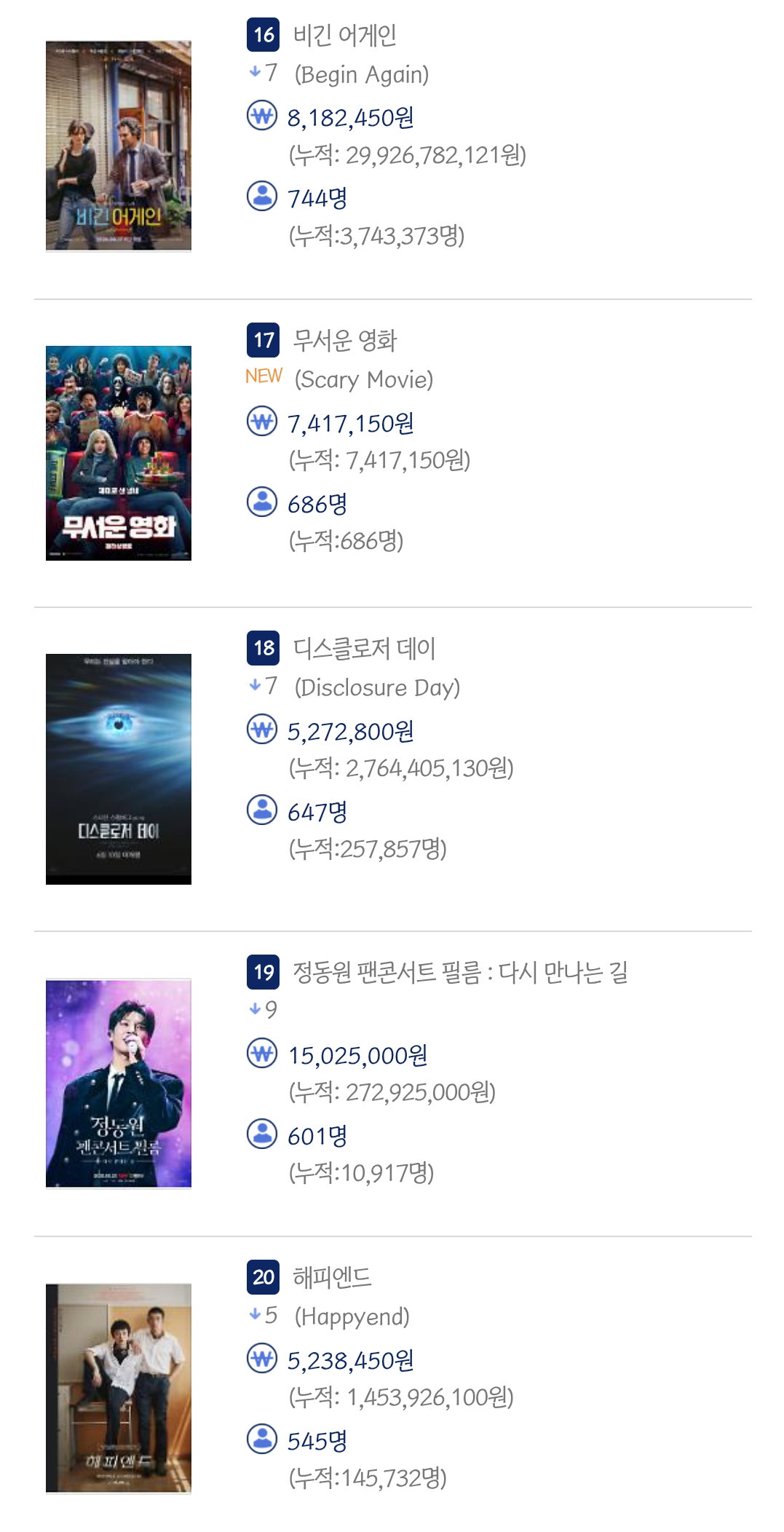The image size is (784, 1532).
Task: Select the title 정동원 팬콘서트 필름 : 다시 만나는 길
Action: tap(460, 972)
